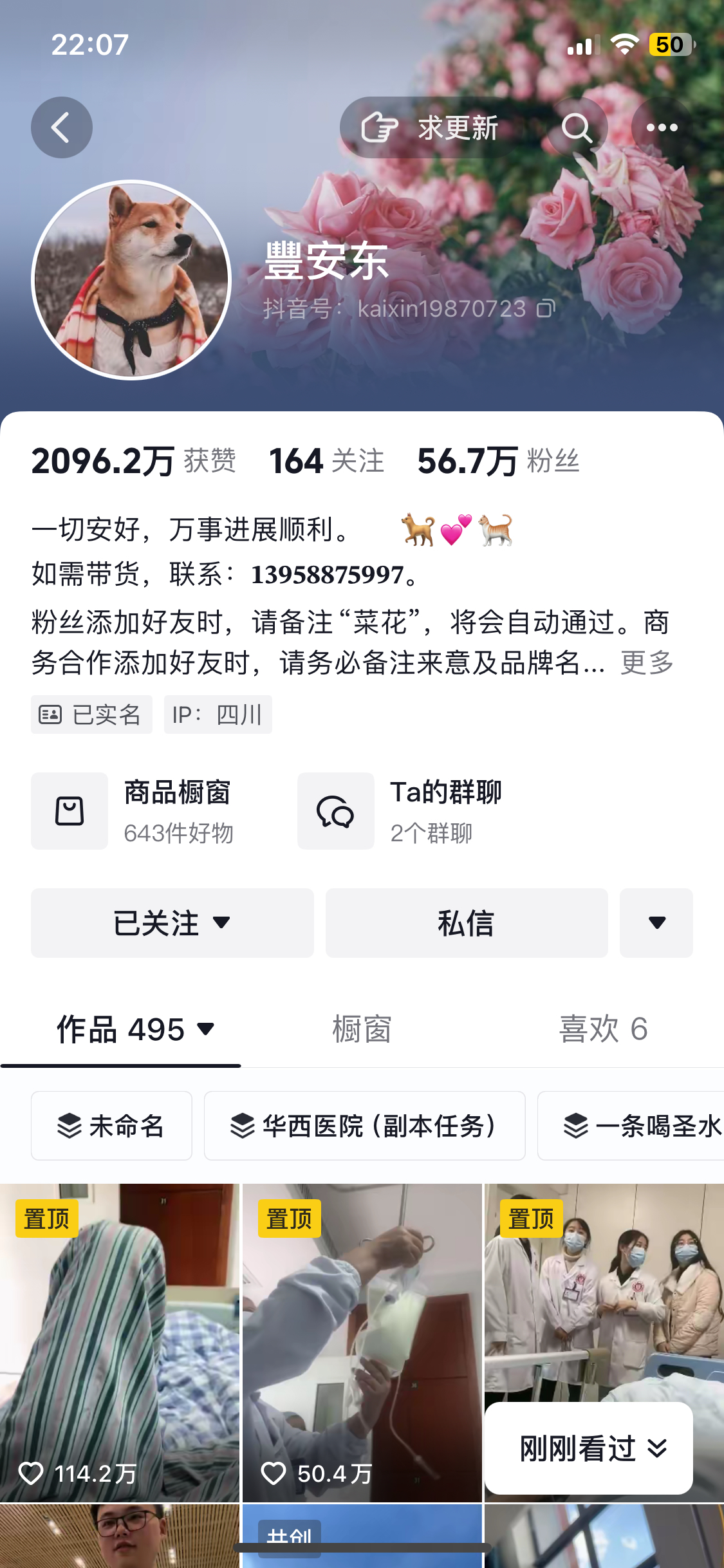
Task: Expand the bio with 更多
Action: pos(647,662)
